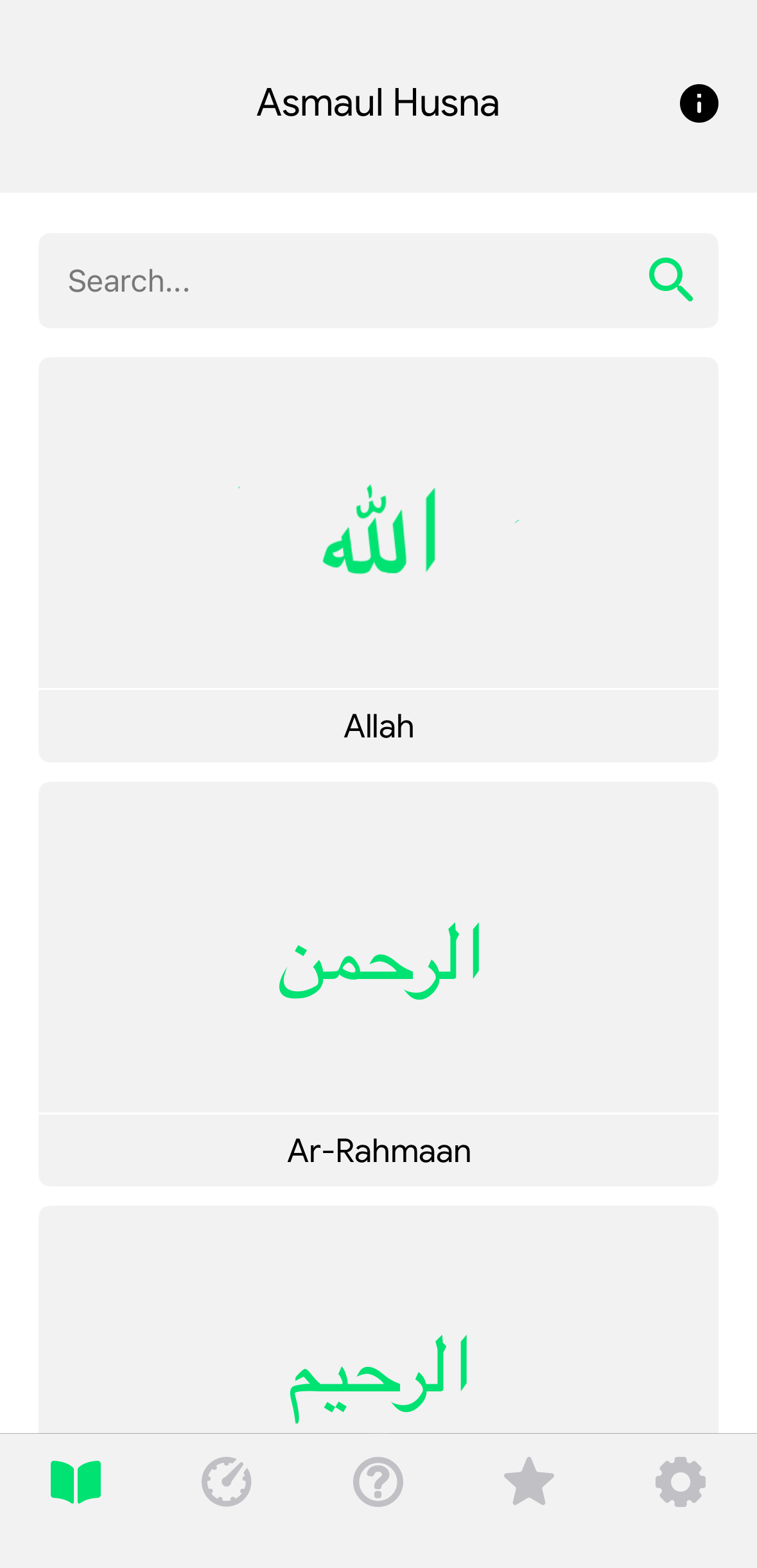757x1568 pixels.
Task: Select the book reading tab
Action: (x=76, y=1482)
